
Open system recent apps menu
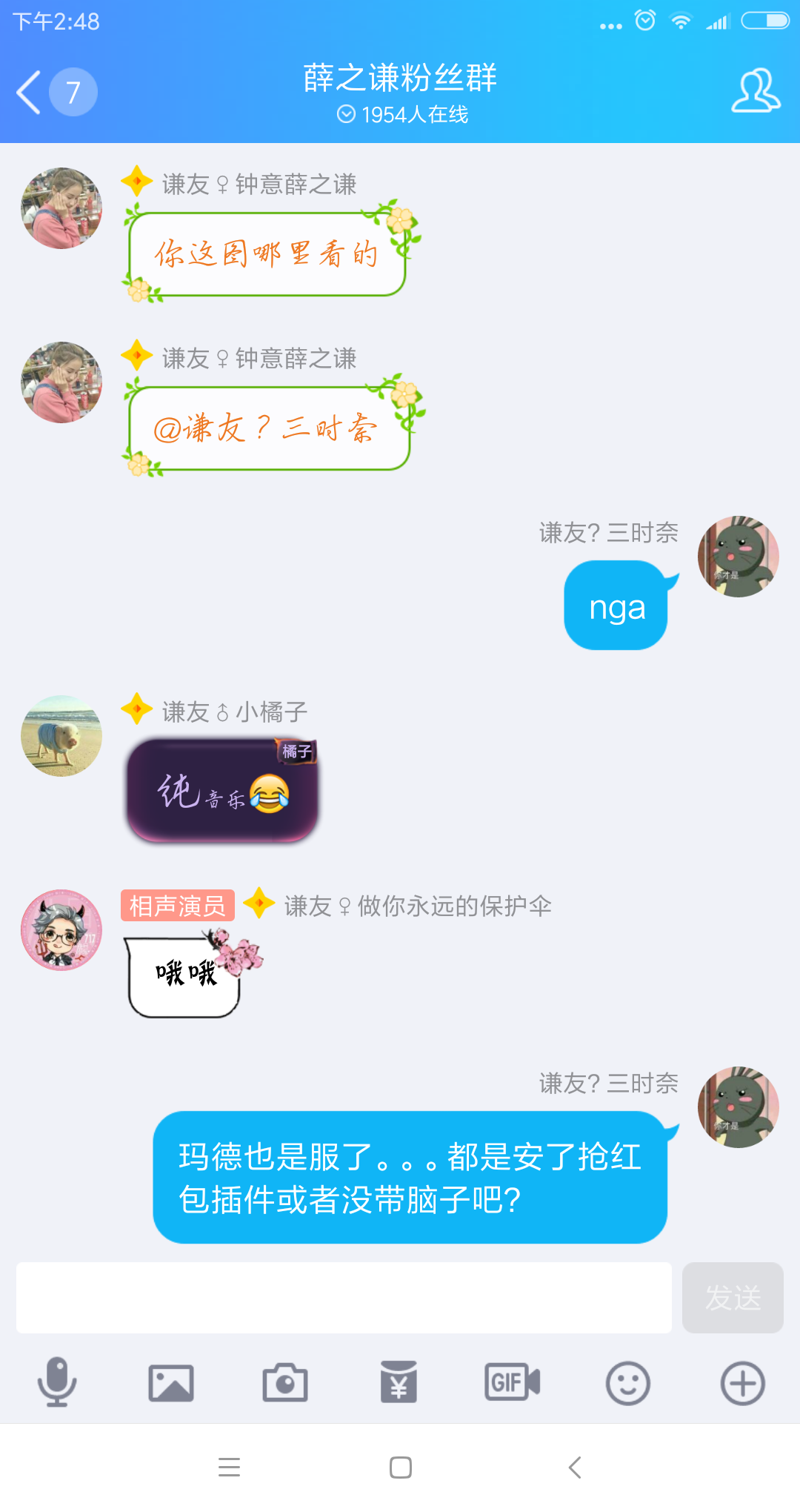229,1468
